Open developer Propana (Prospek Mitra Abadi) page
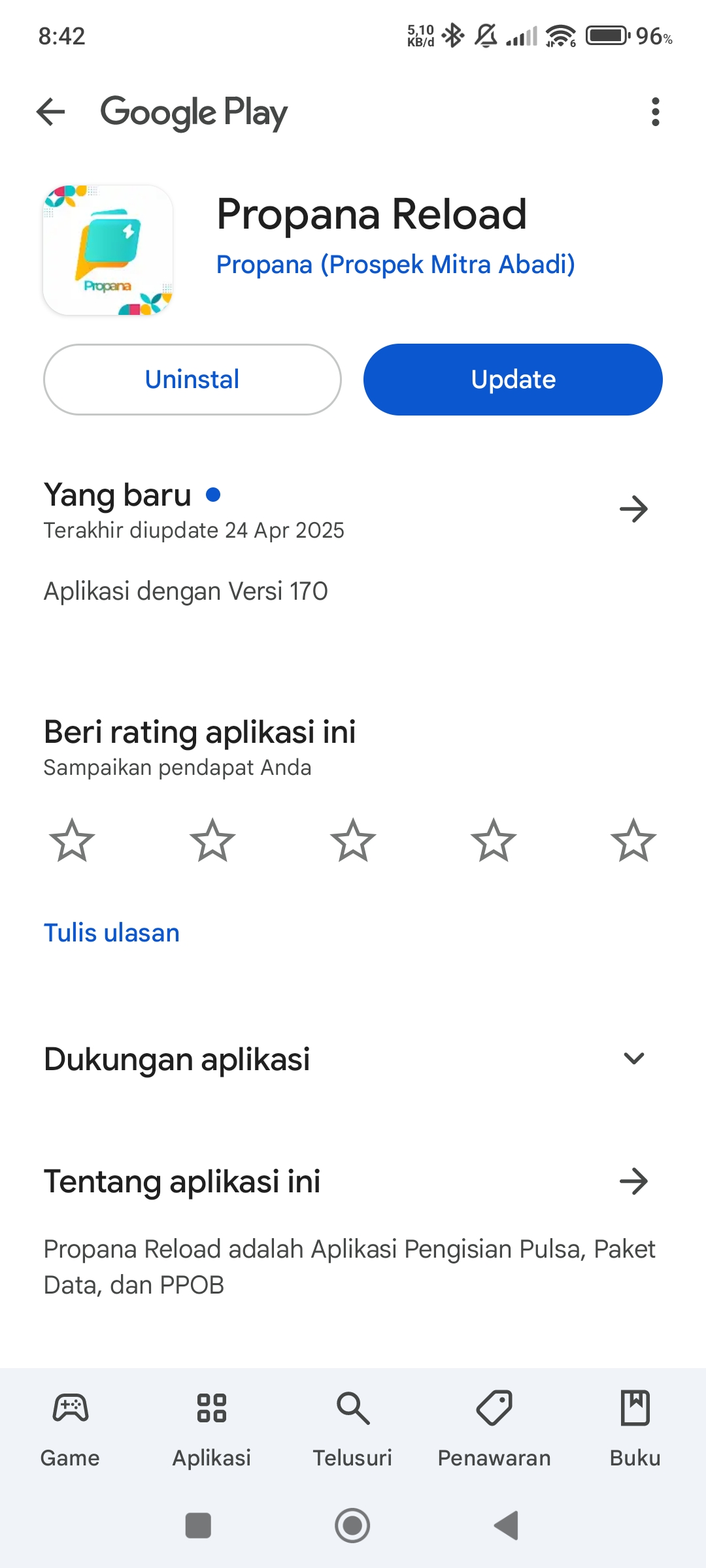The height and width of the screenshot is (1568, 706). (395, 265)
